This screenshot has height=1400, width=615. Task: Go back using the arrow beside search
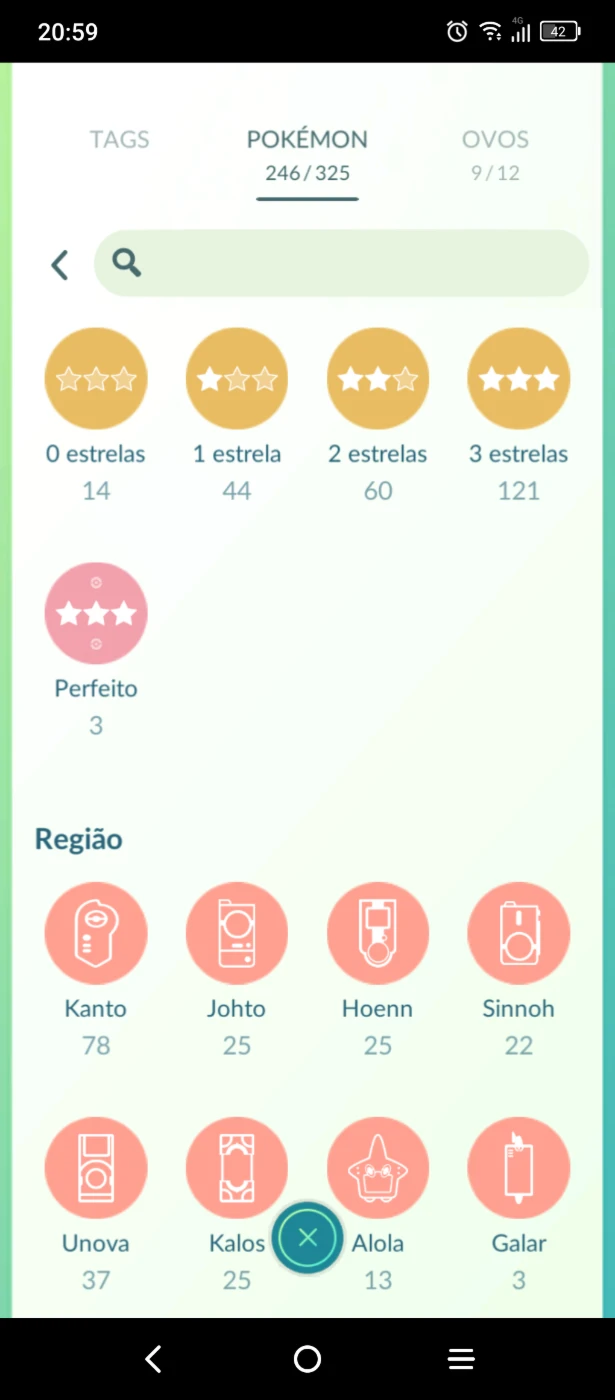coord(60,265)
